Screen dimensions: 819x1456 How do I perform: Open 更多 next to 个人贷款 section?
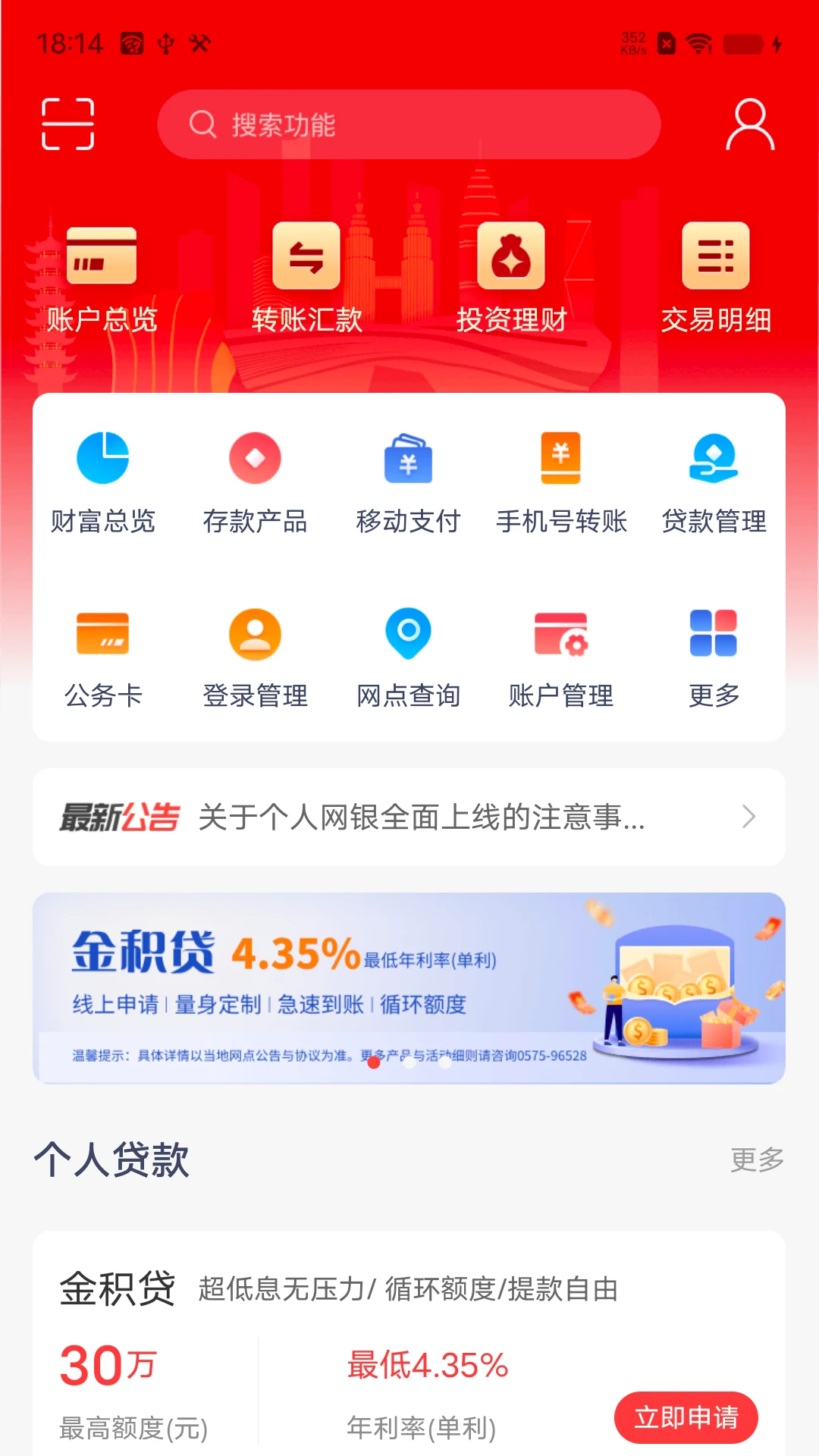point(755,1159)
